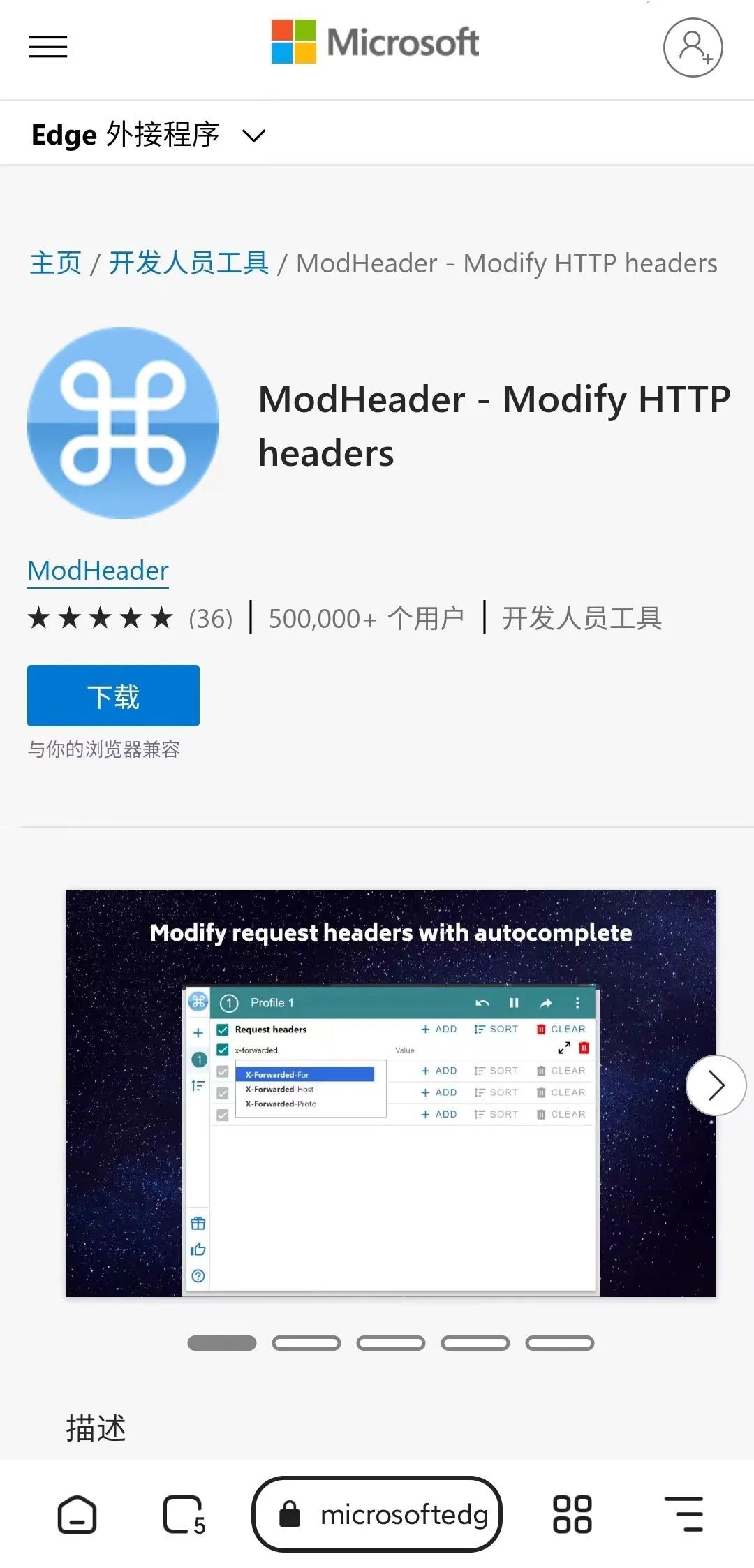Open 开发人员工具 breadcrumb link

[188, 263]
